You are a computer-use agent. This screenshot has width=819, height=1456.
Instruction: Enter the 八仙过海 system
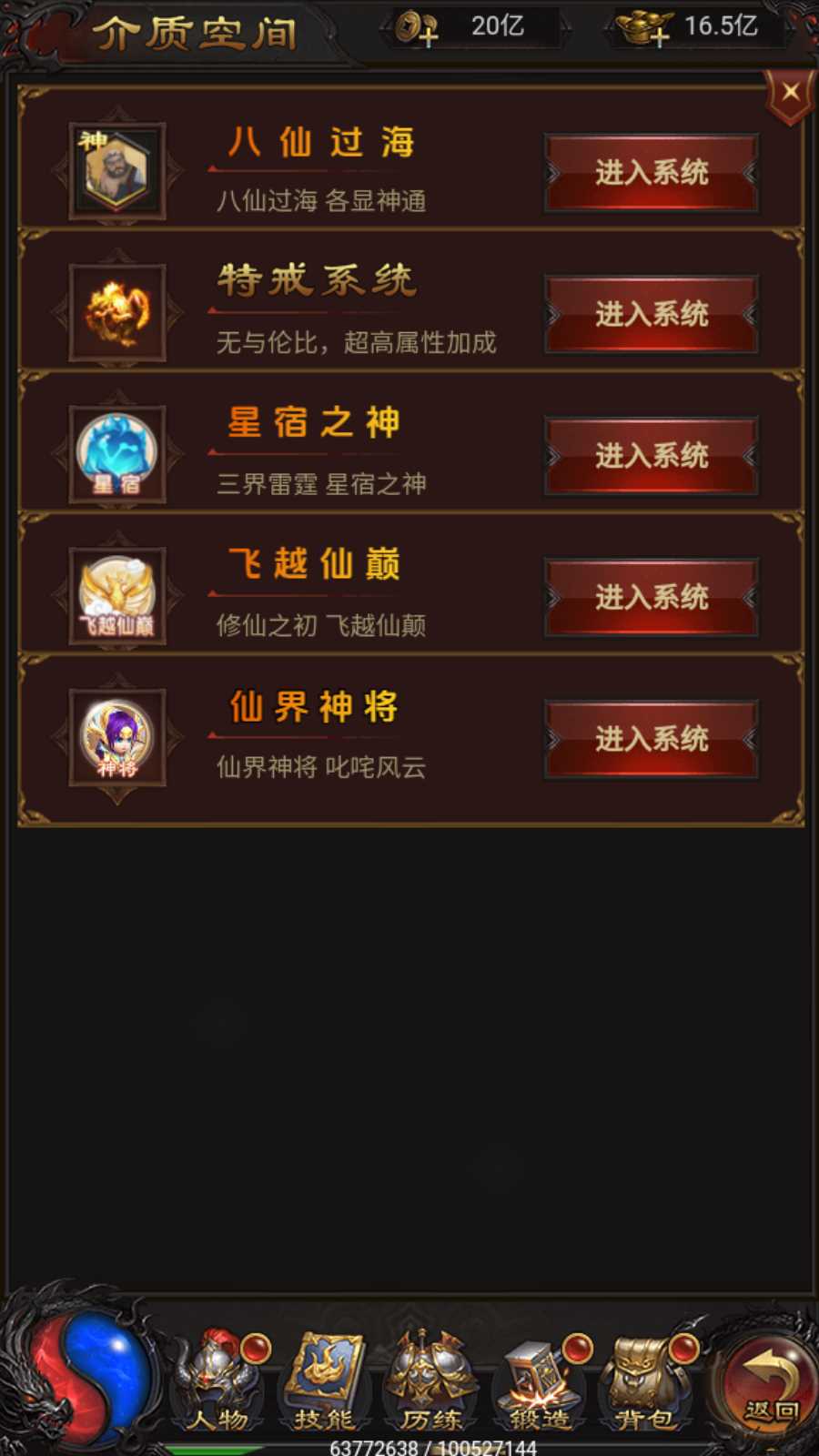pyautogui.click(x=652, y=173)
